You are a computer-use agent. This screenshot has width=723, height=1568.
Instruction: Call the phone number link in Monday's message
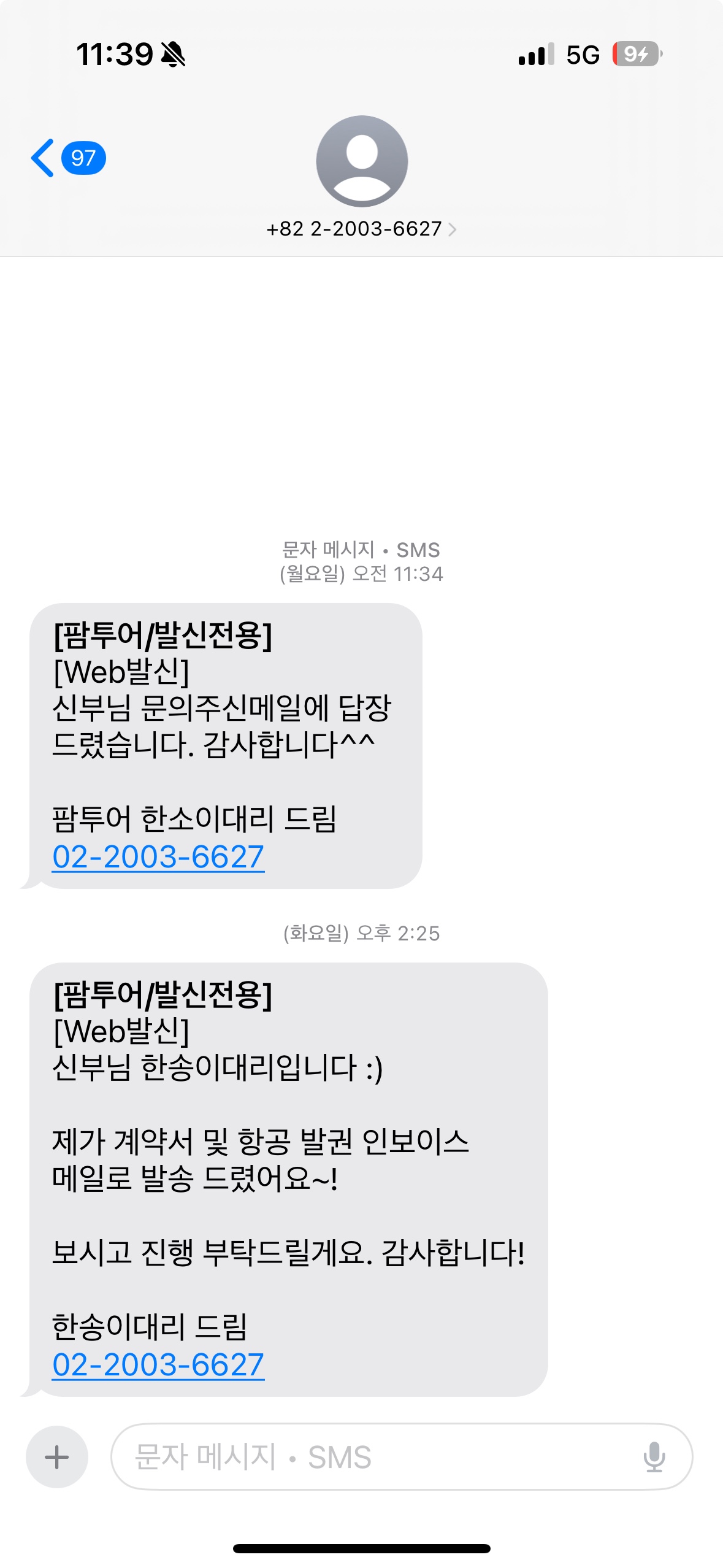click(158, 856)
